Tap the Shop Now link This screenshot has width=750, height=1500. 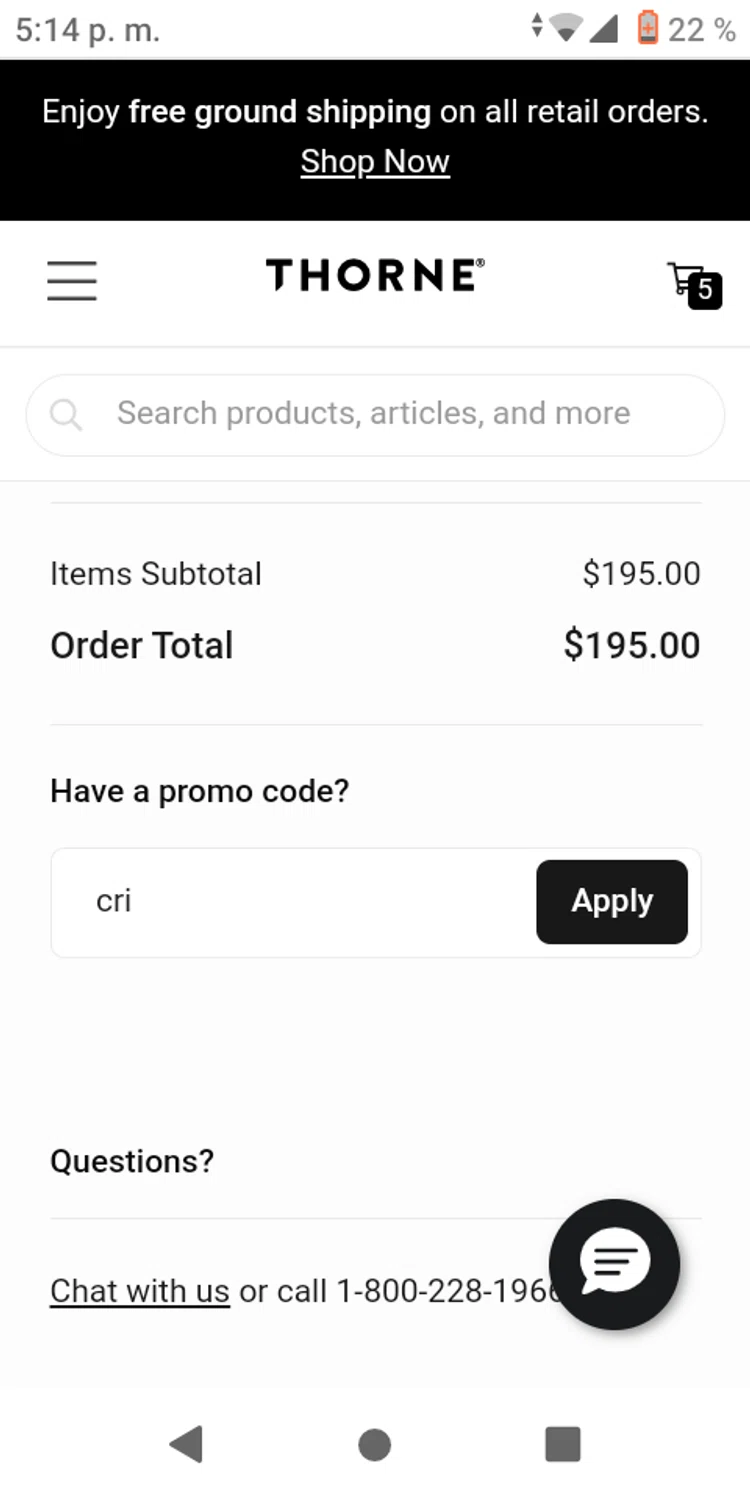pyautogui.click(x=375, y=161)
